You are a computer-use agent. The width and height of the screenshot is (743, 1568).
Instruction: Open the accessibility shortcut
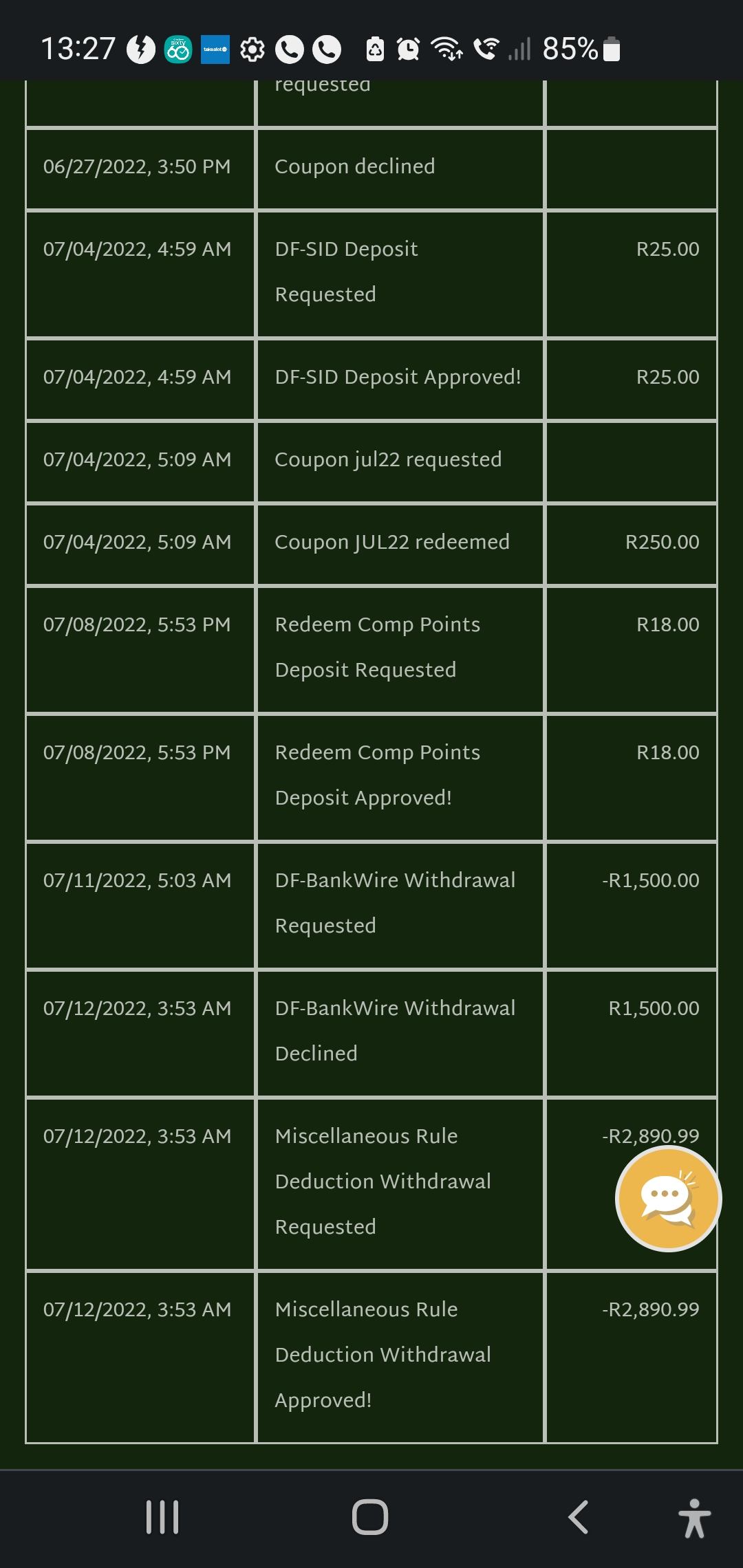[693, 1518]
